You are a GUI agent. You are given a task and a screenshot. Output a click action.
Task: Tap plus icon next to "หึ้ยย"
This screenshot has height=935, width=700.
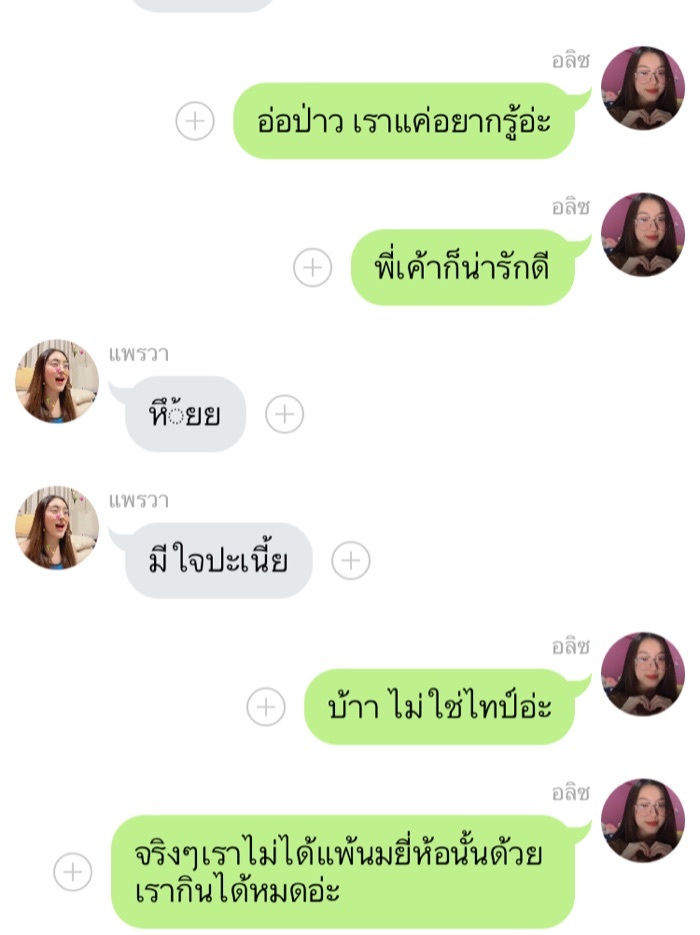pos(285,414)
